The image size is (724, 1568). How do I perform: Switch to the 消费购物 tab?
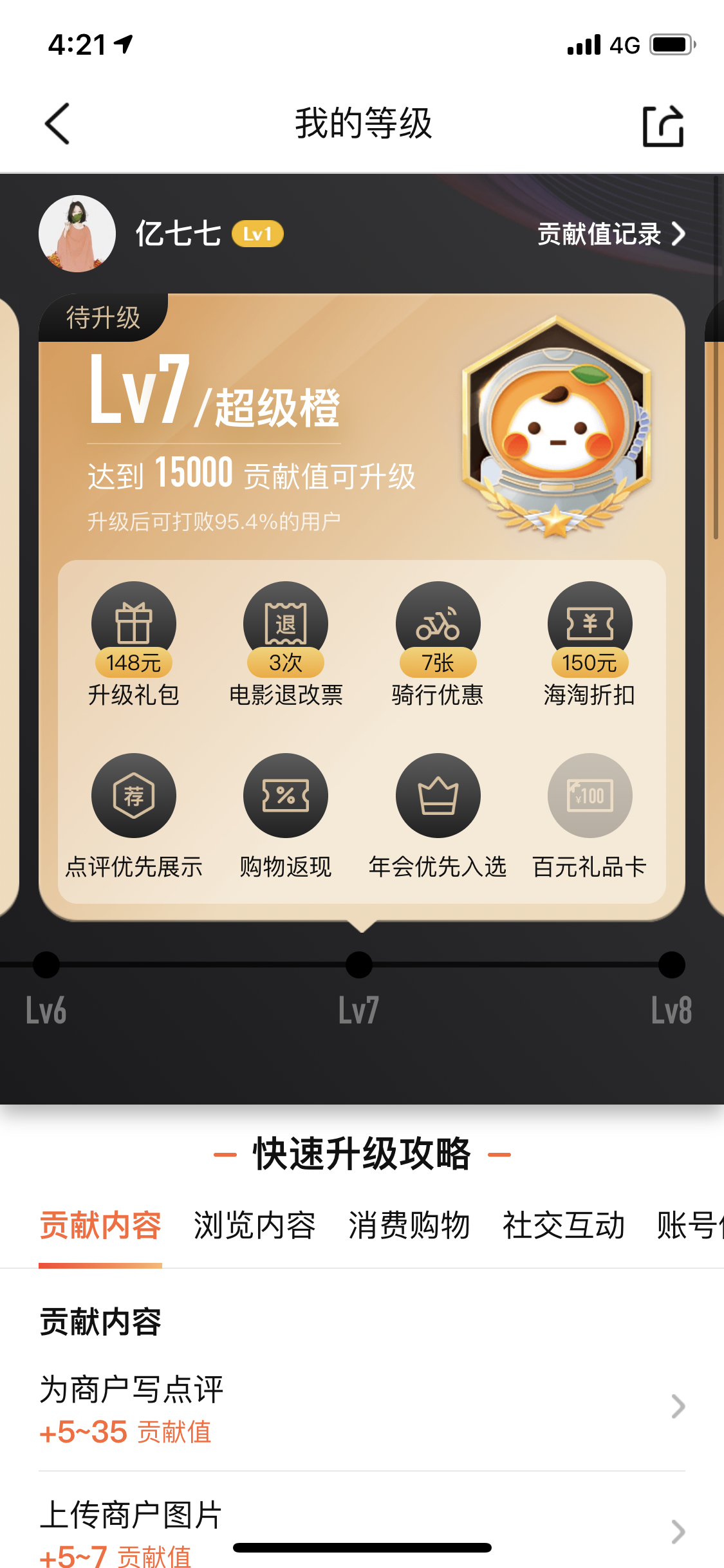(409, 1225)
